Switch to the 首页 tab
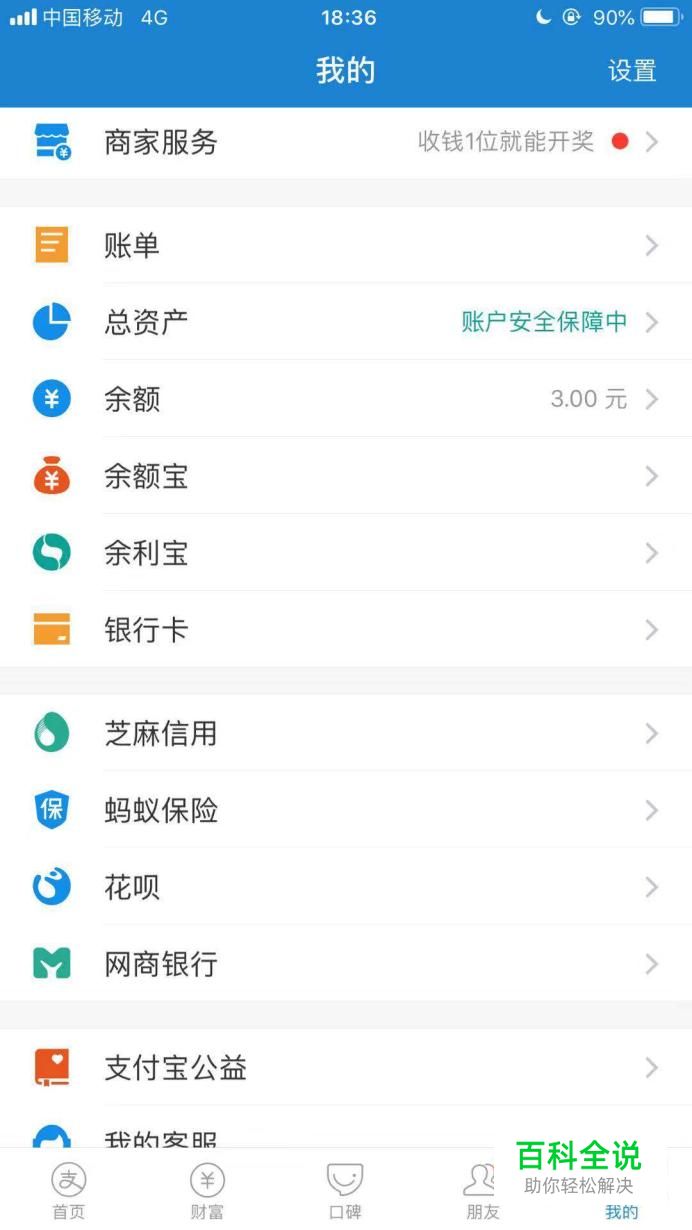The image size is (692, 1230). [69, 1190]
